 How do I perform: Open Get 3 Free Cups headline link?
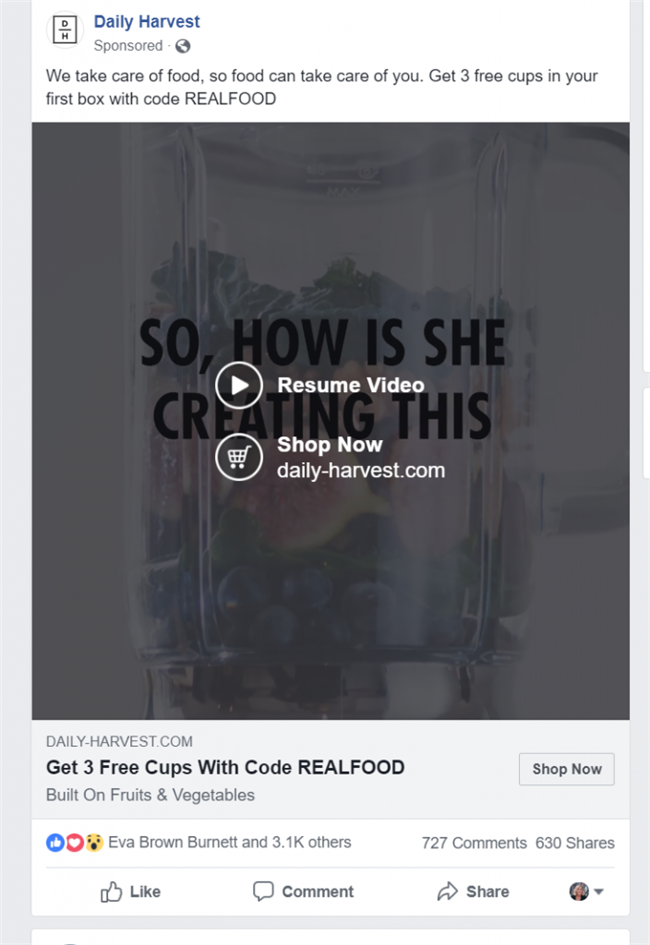point(225,768)
